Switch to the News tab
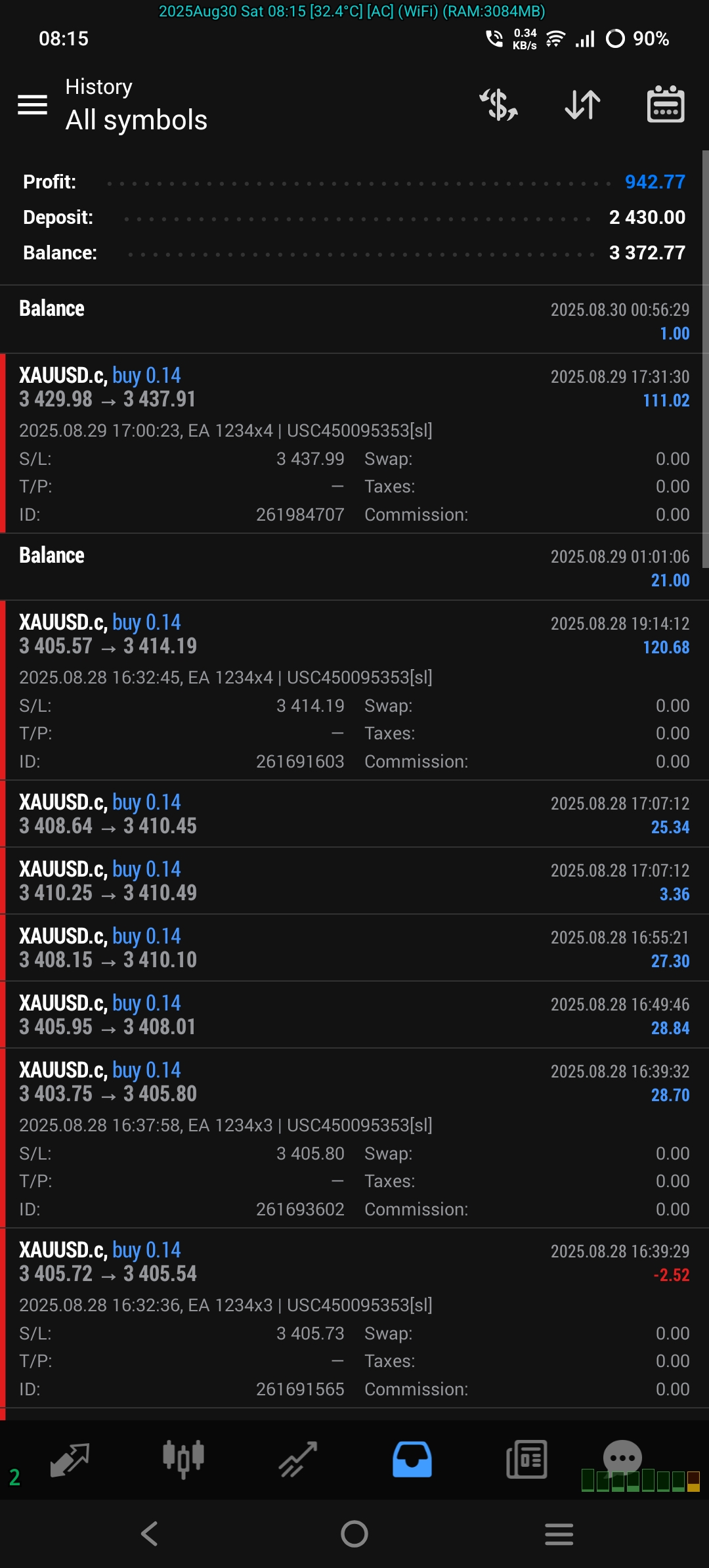 pos(526,1460)
